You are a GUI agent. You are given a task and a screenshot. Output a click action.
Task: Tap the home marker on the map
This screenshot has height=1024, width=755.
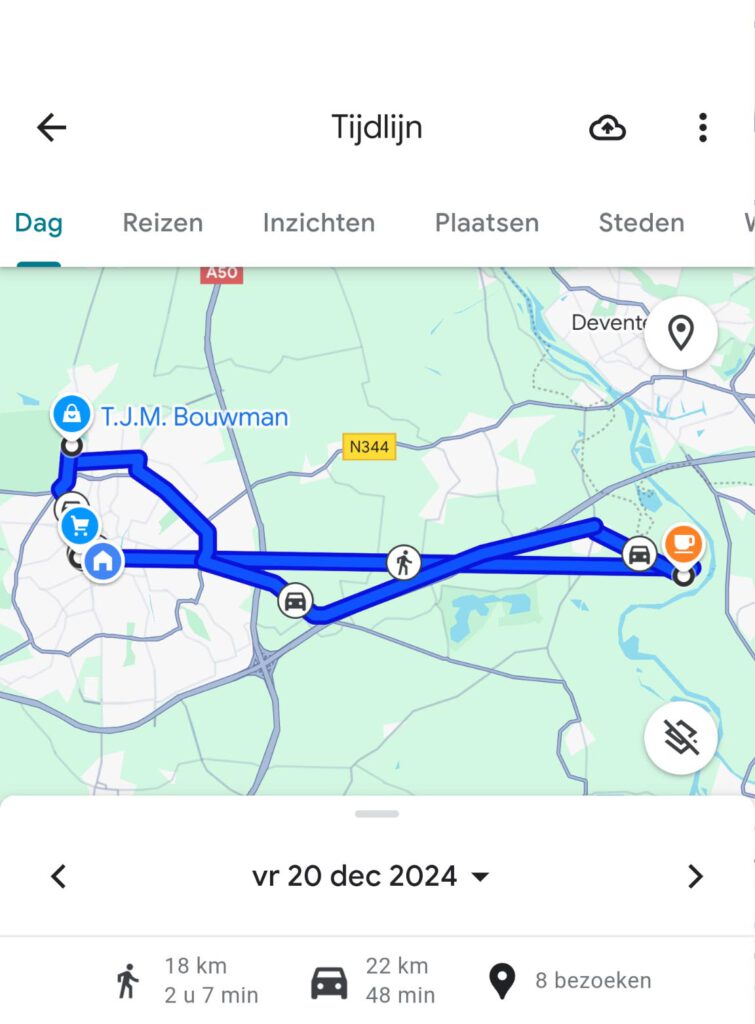(102, 561)
